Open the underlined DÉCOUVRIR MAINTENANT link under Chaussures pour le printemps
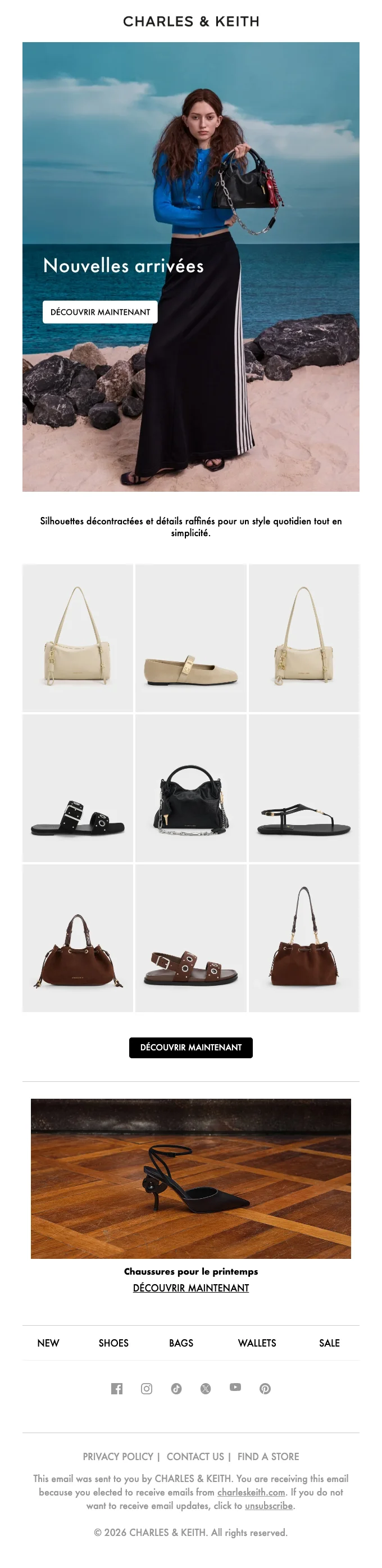 190,1288
